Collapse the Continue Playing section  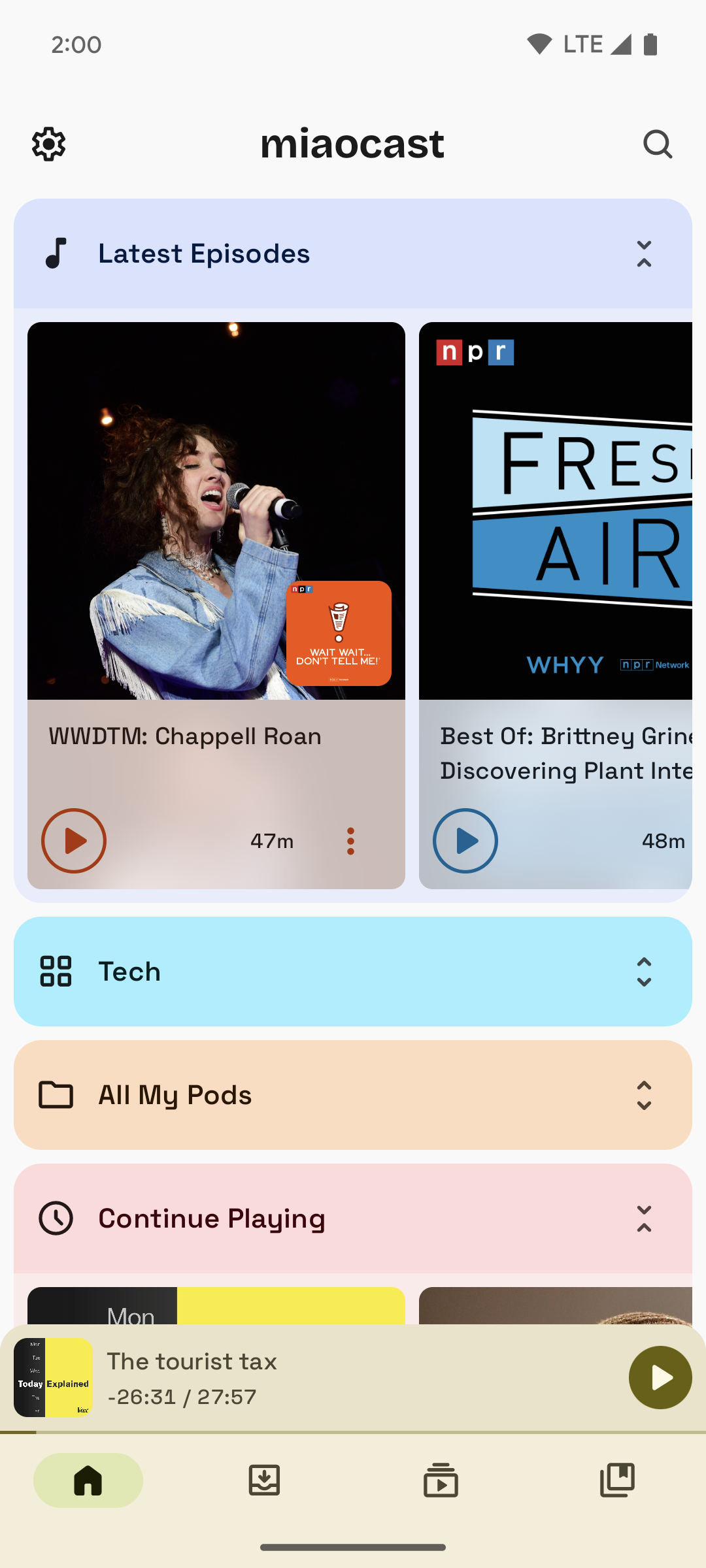(x=644, y=1218)
